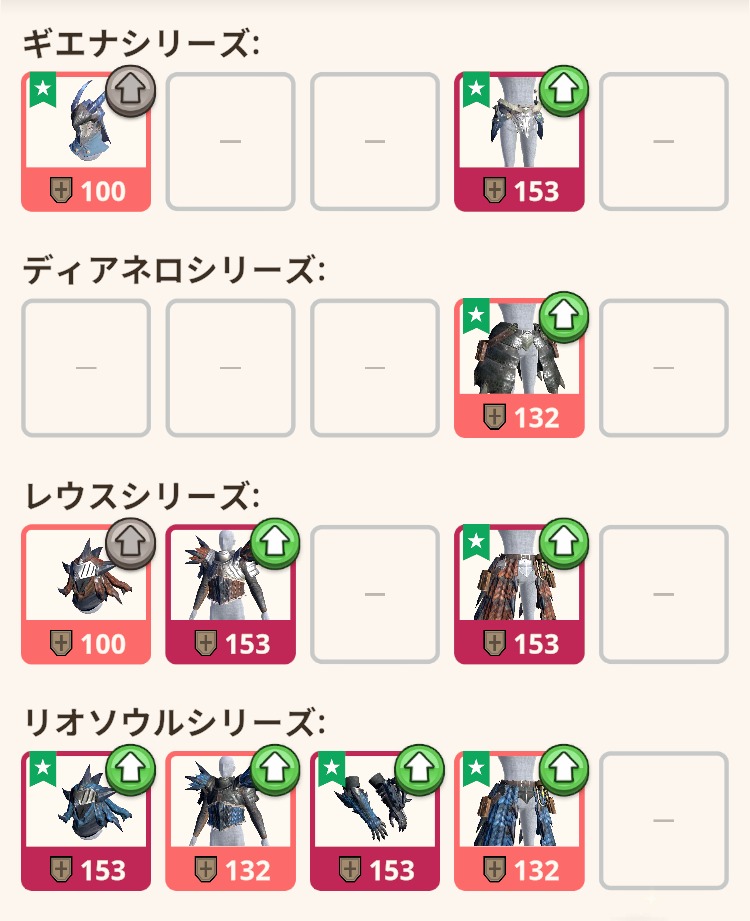The image size is (750, 921).
Task: Tap the リオソウル series waist armor card
Action: click(519, 820)
